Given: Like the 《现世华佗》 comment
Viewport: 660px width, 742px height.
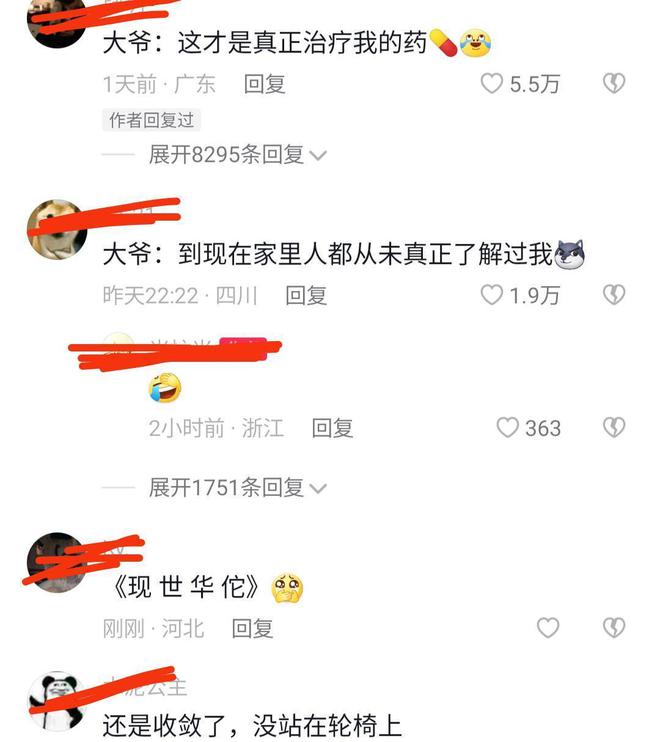Looking at the screenshot, I should (x=547, y=628).
